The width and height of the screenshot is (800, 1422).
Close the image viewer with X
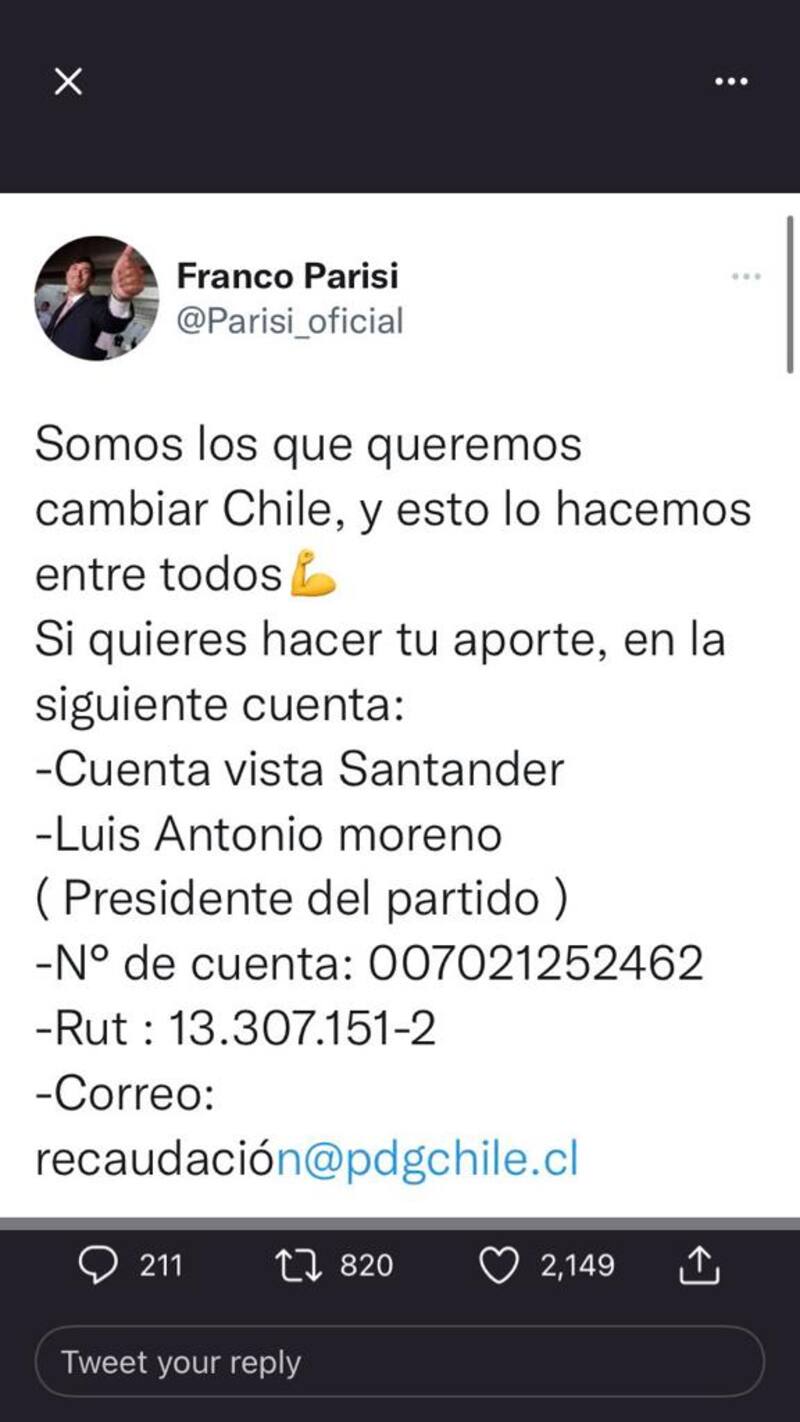[x=68, y=82]
